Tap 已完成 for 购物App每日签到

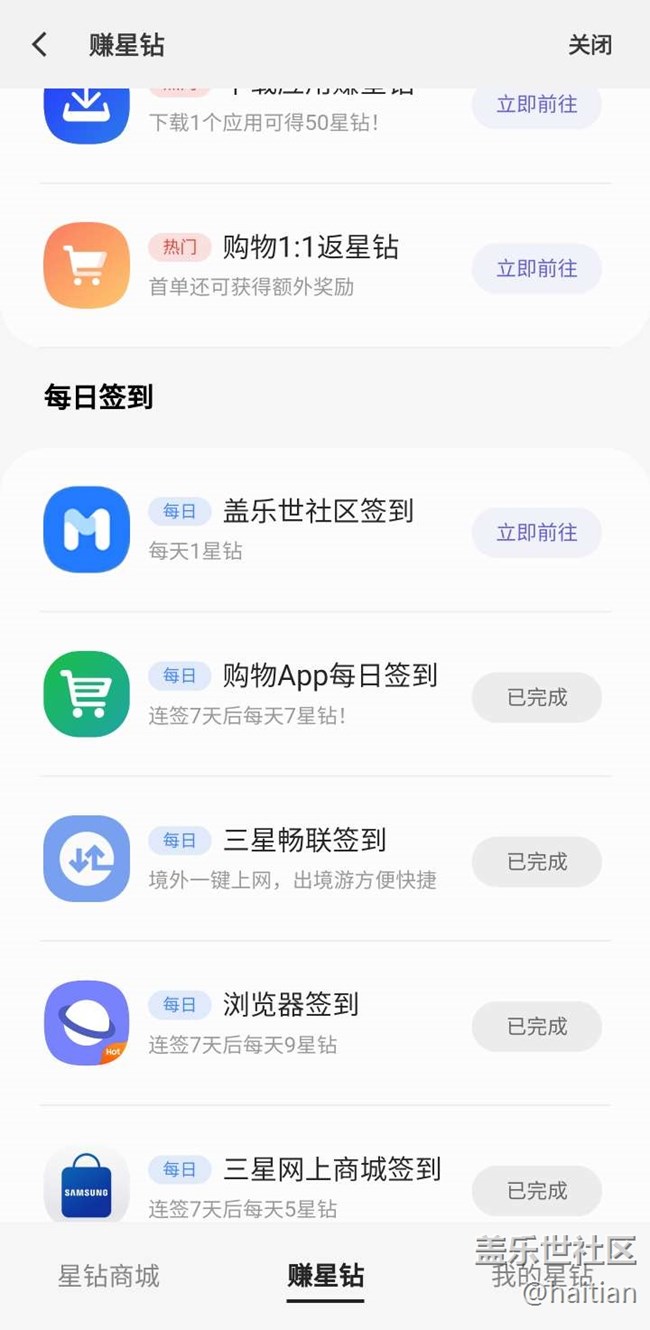pos(537,698)
